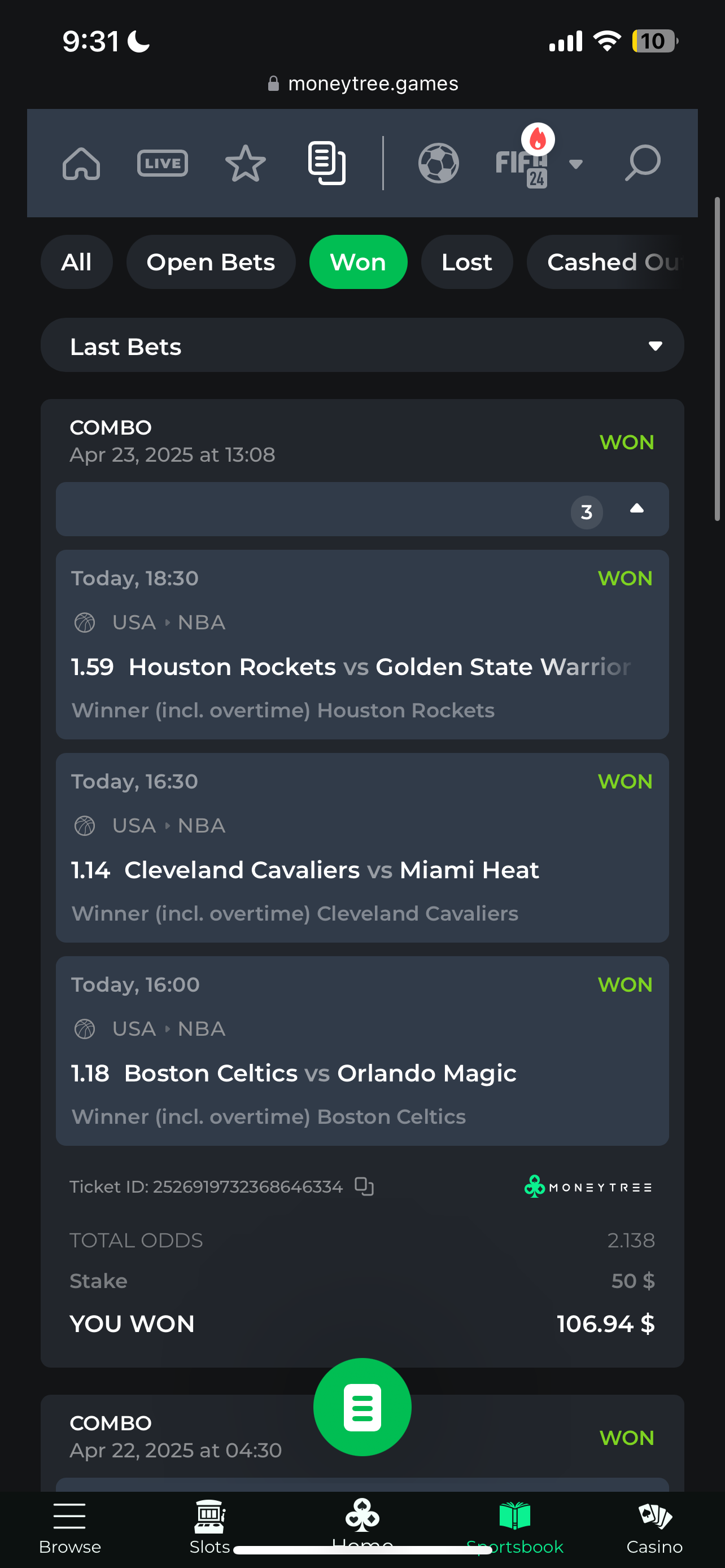The image size is (725, 1568).
Task: Open the LIVE events section
Action: (162, 163)
